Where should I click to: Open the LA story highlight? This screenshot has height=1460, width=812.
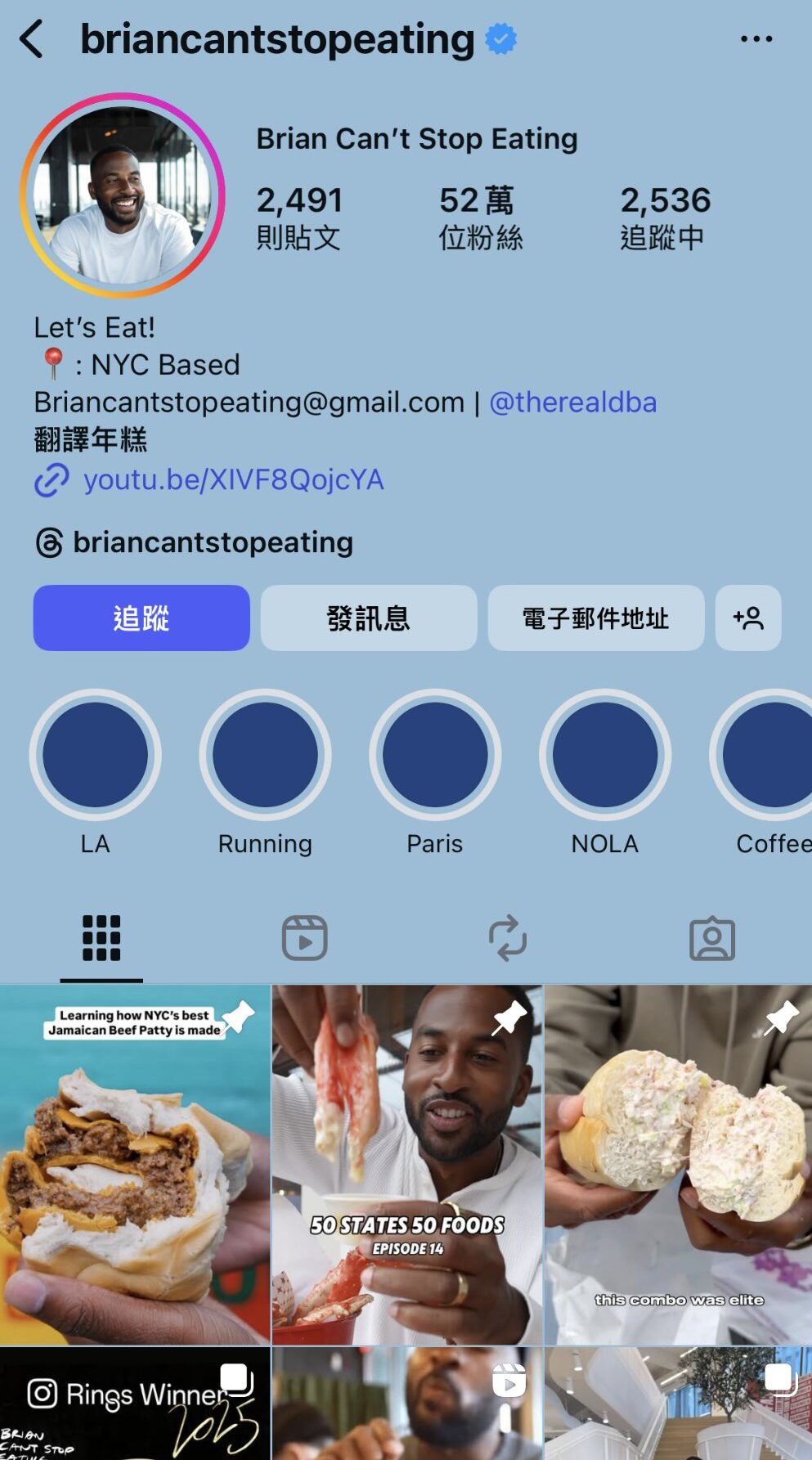[95, 755]
